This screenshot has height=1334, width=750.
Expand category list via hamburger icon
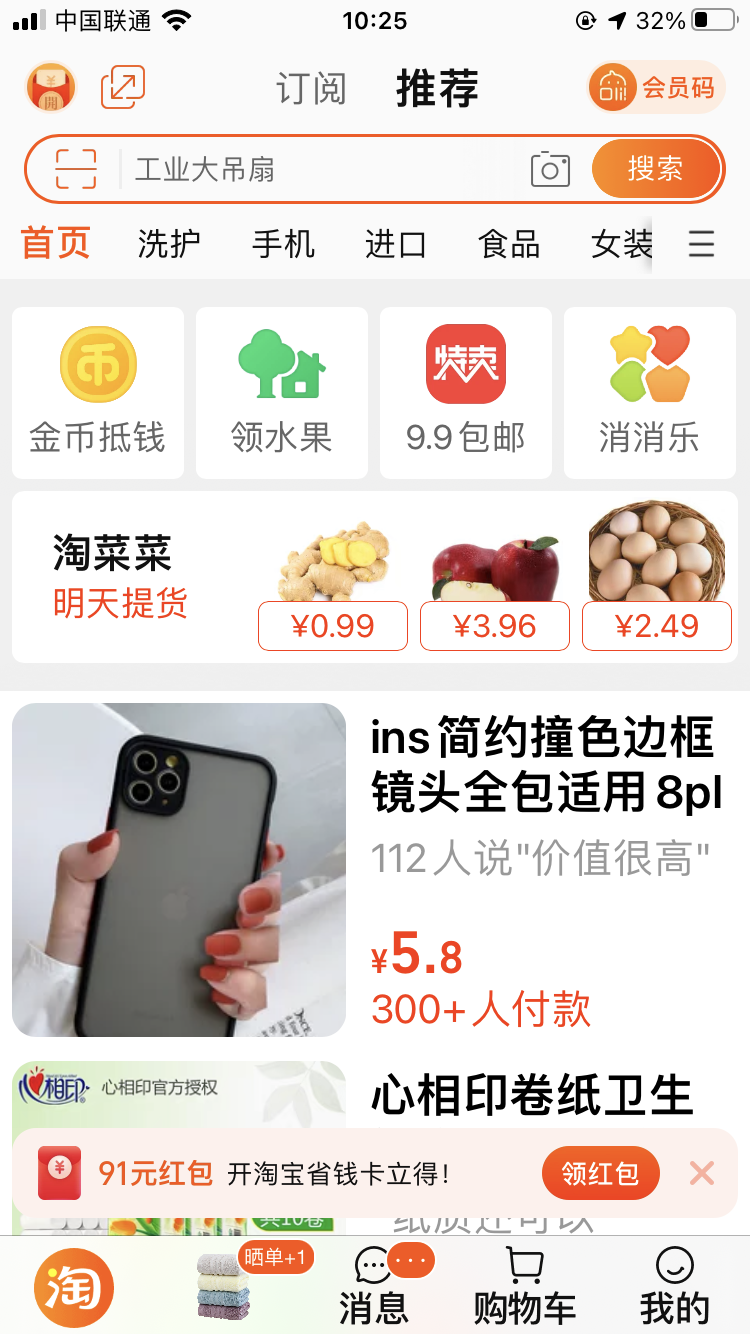click(x=701, y=245)
